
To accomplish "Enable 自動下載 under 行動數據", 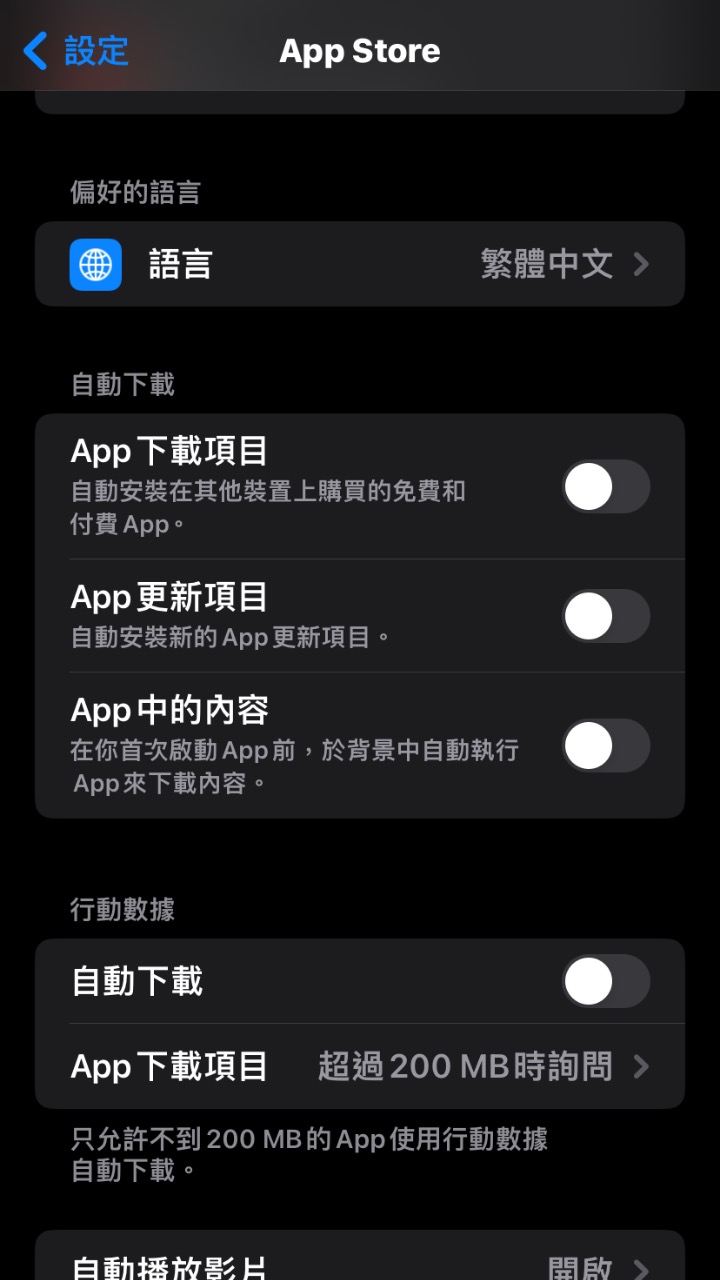I will [x=605, y=982].
